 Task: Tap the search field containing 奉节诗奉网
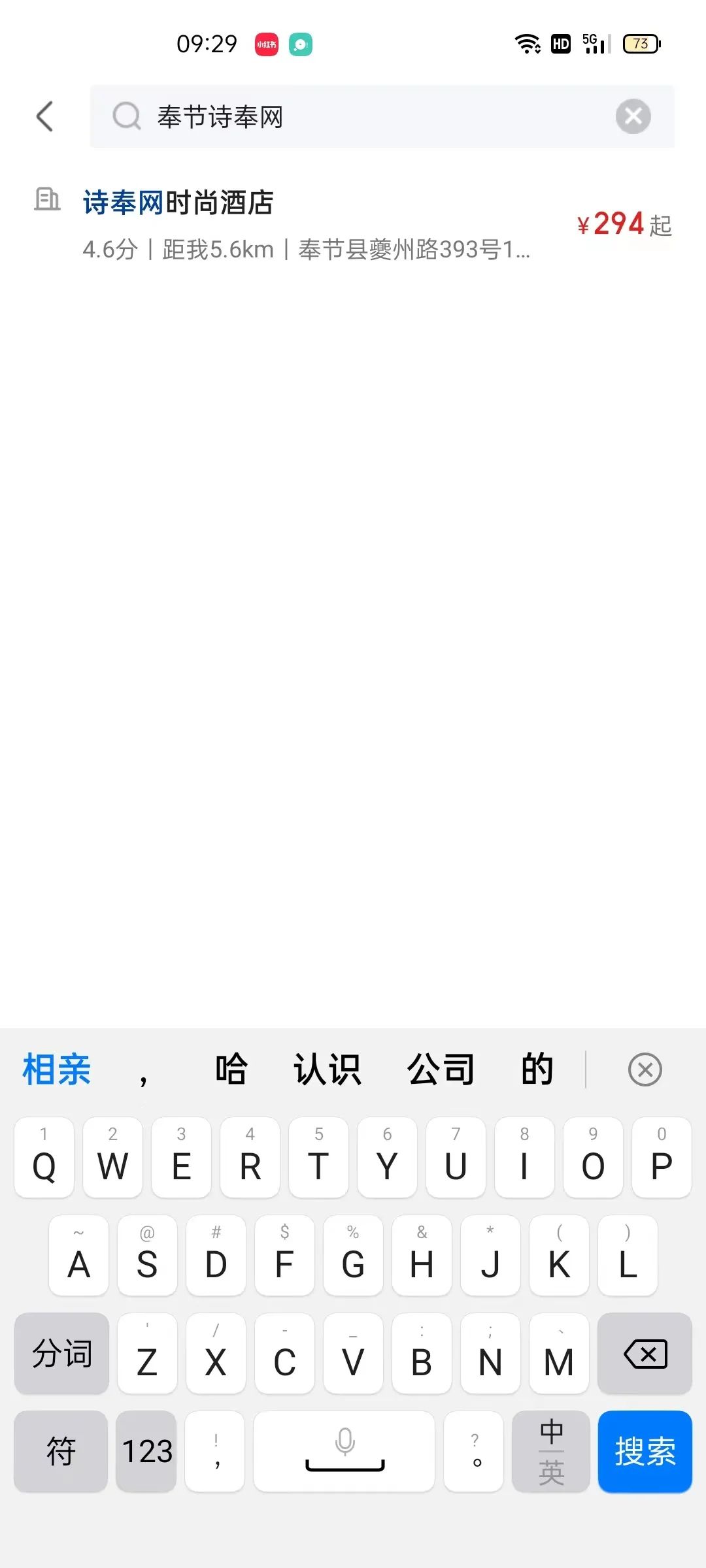pyautogui.click(x=382, y=117)
